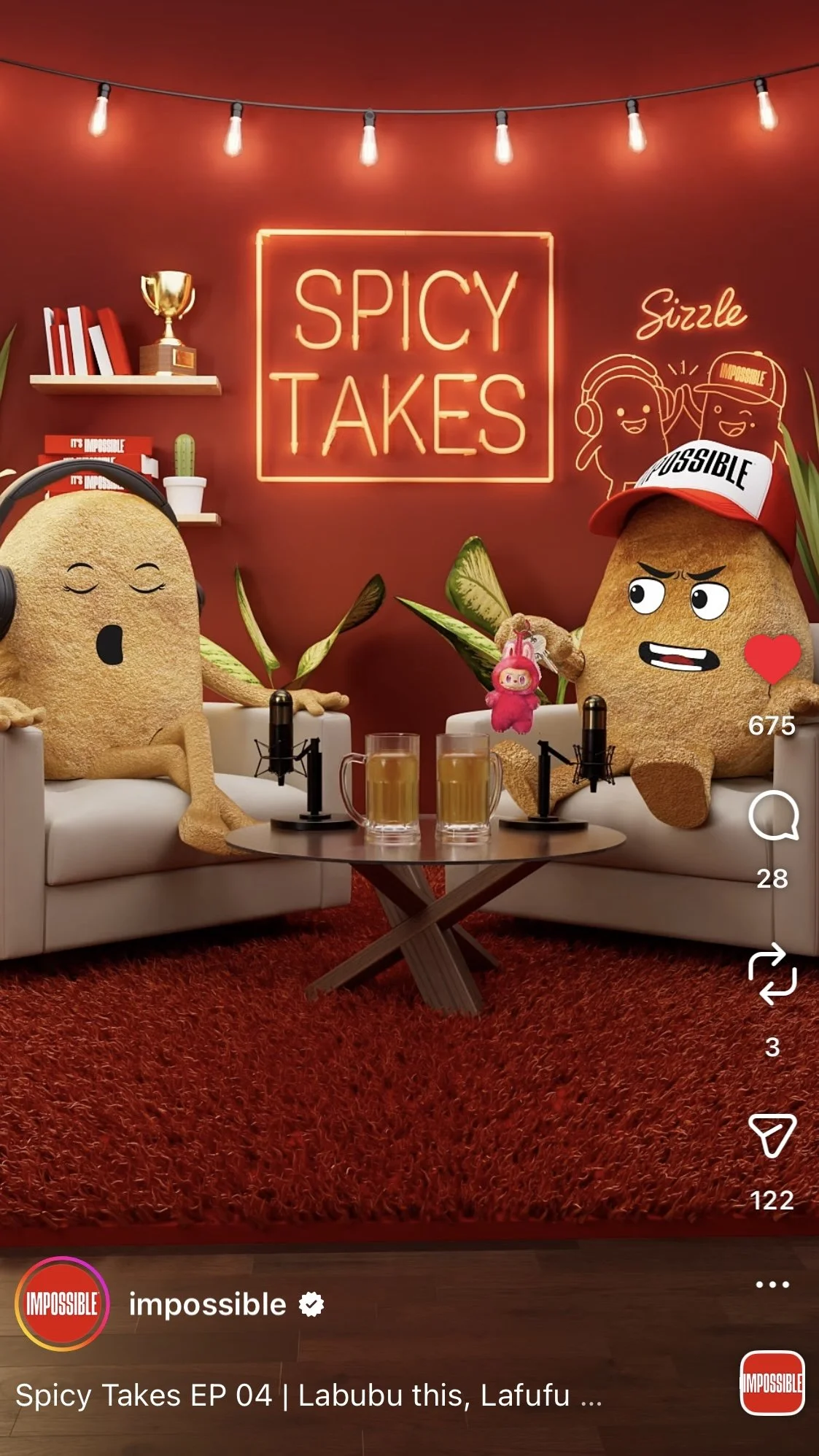
Task: Open the reel's audio thumbnail
Action: [772, 1383]
